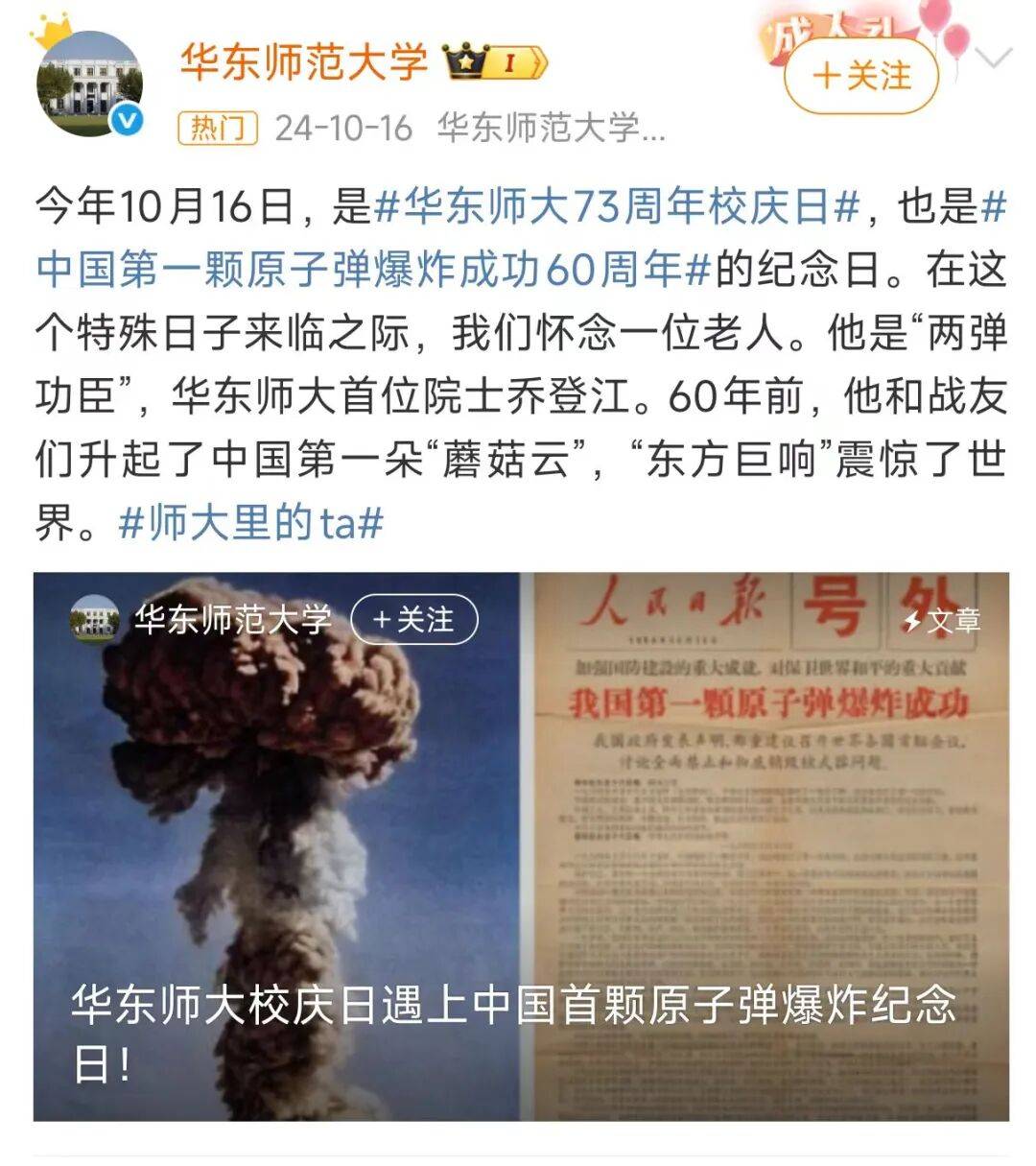Open the #师大里的ta# topic
The image size is (1036, 1166).
tap(251, 524)
